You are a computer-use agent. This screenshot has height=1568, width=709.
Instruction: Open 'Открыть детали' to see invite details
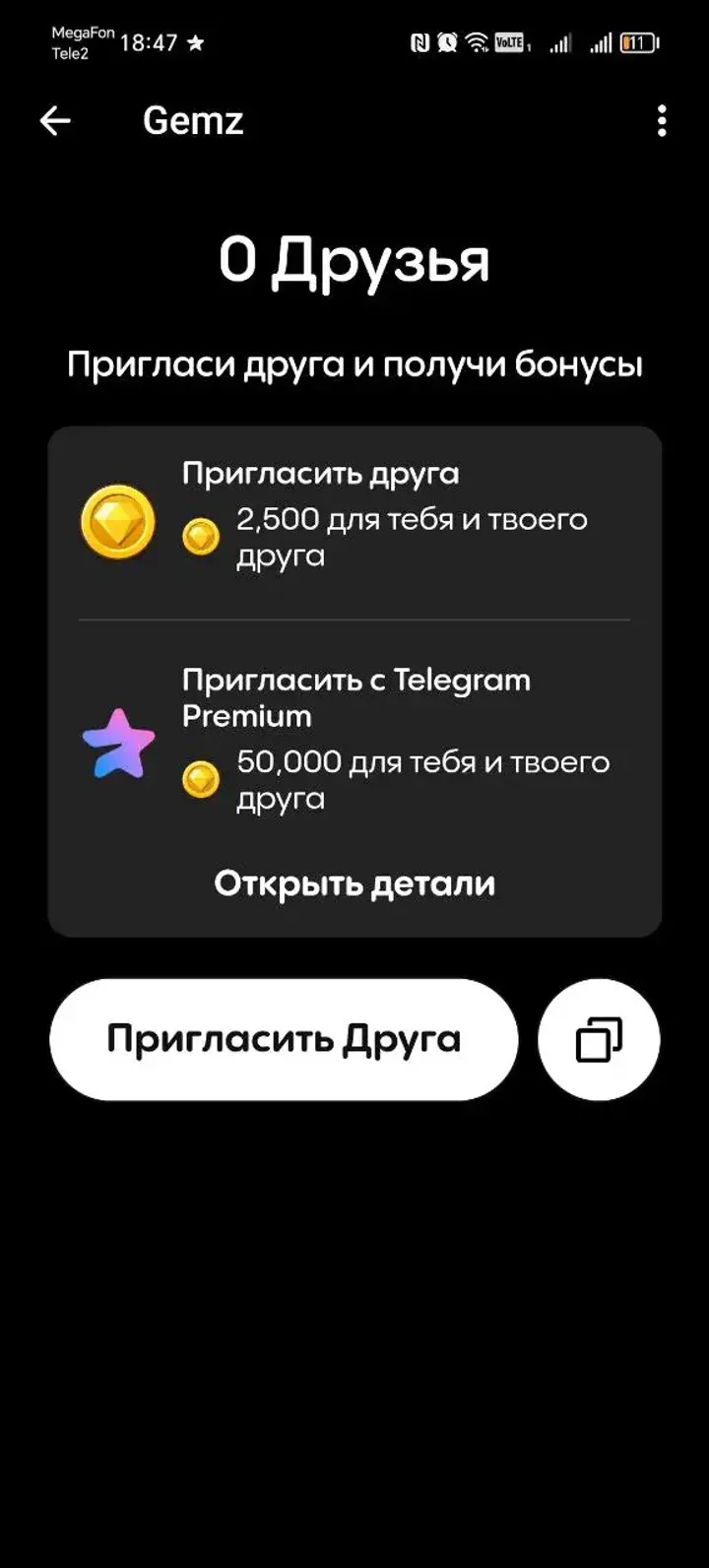(x=354, y=882)
